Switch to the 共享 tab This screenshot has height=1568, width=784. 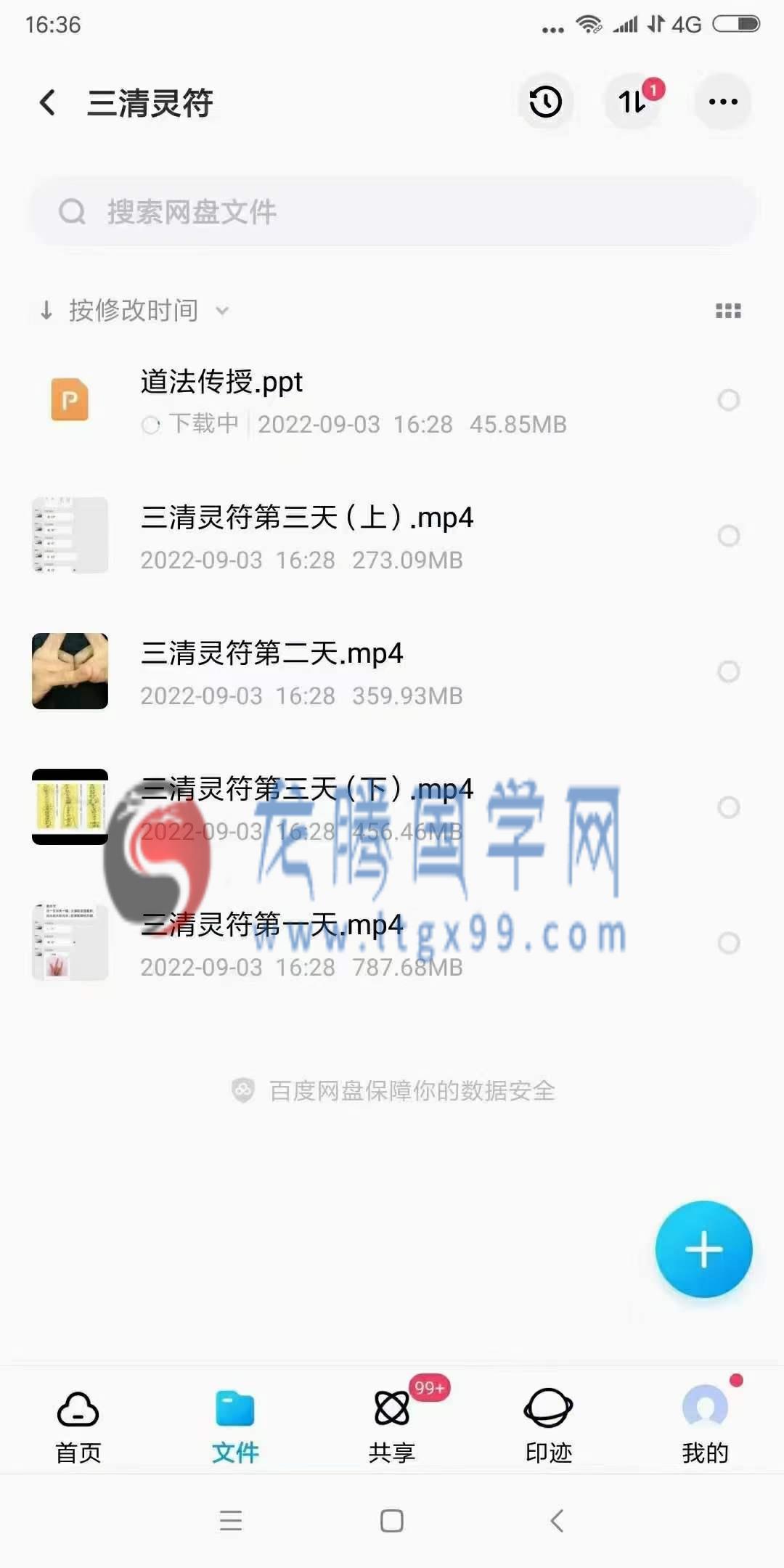coord(392,1426)
